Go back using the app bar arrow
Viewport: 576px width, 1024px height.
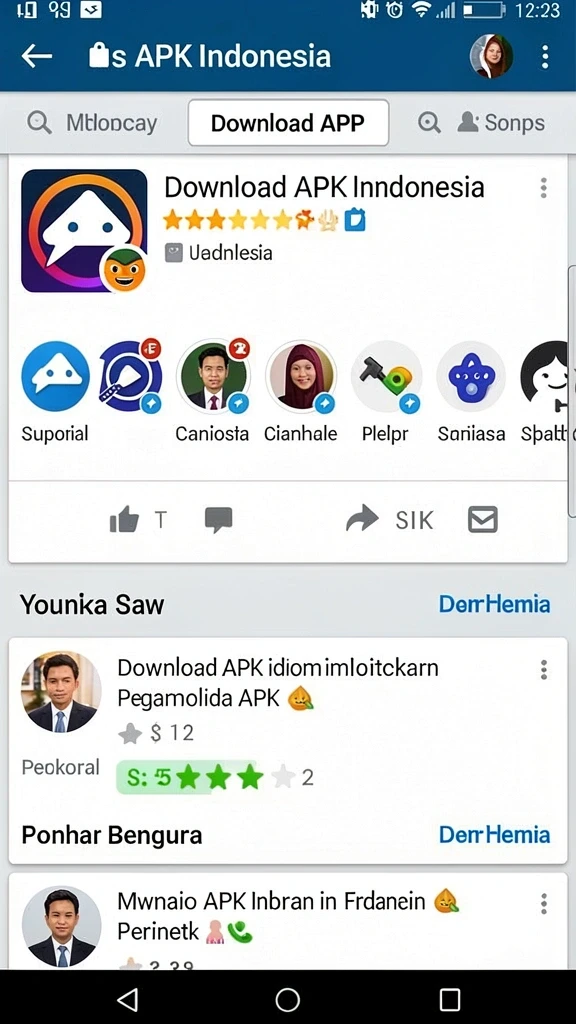point(37,57)
